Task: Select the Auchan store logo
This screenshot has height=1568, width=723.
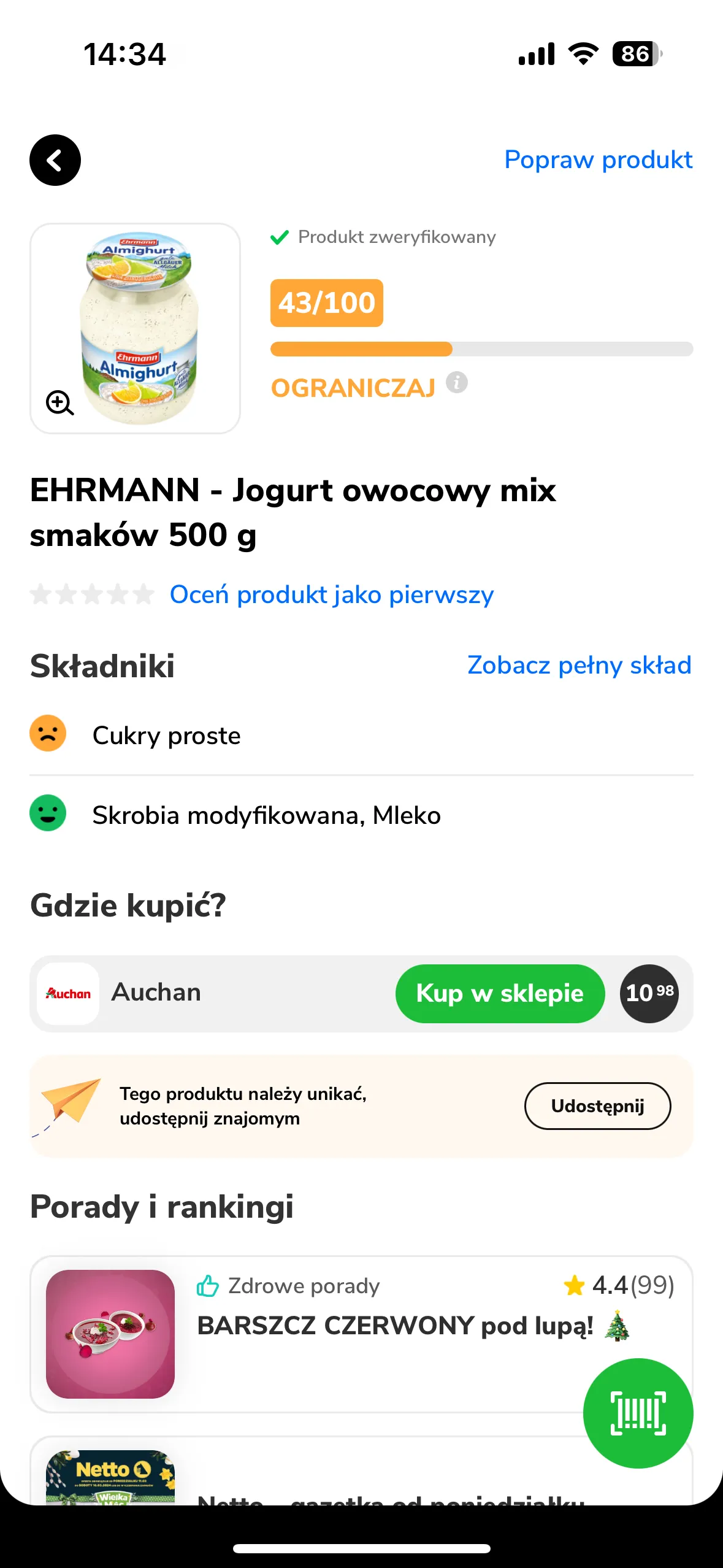Action: click(67, 993)
